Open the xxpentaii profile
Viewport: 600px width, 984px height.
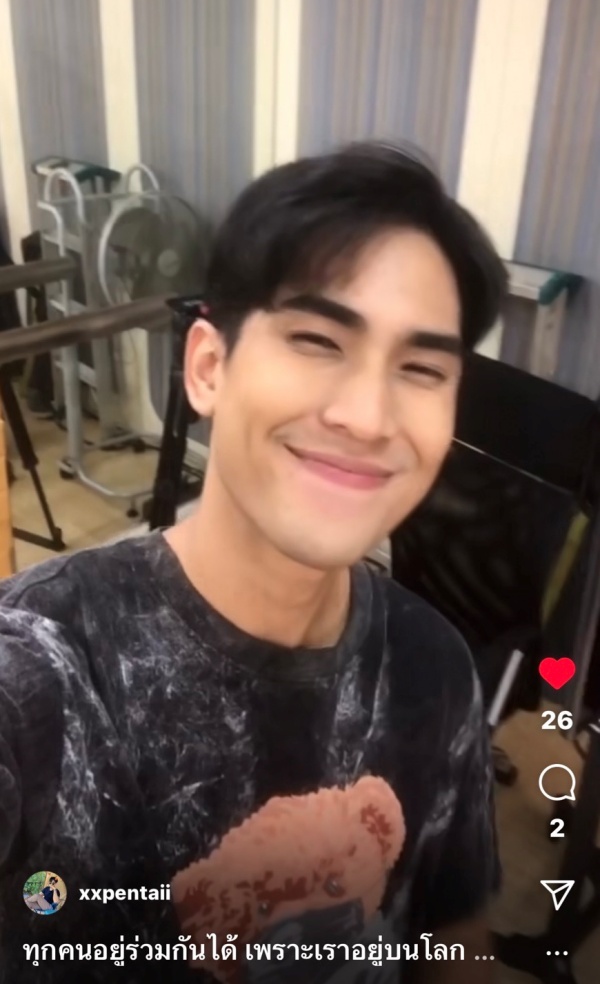click(x=125, y=893)
